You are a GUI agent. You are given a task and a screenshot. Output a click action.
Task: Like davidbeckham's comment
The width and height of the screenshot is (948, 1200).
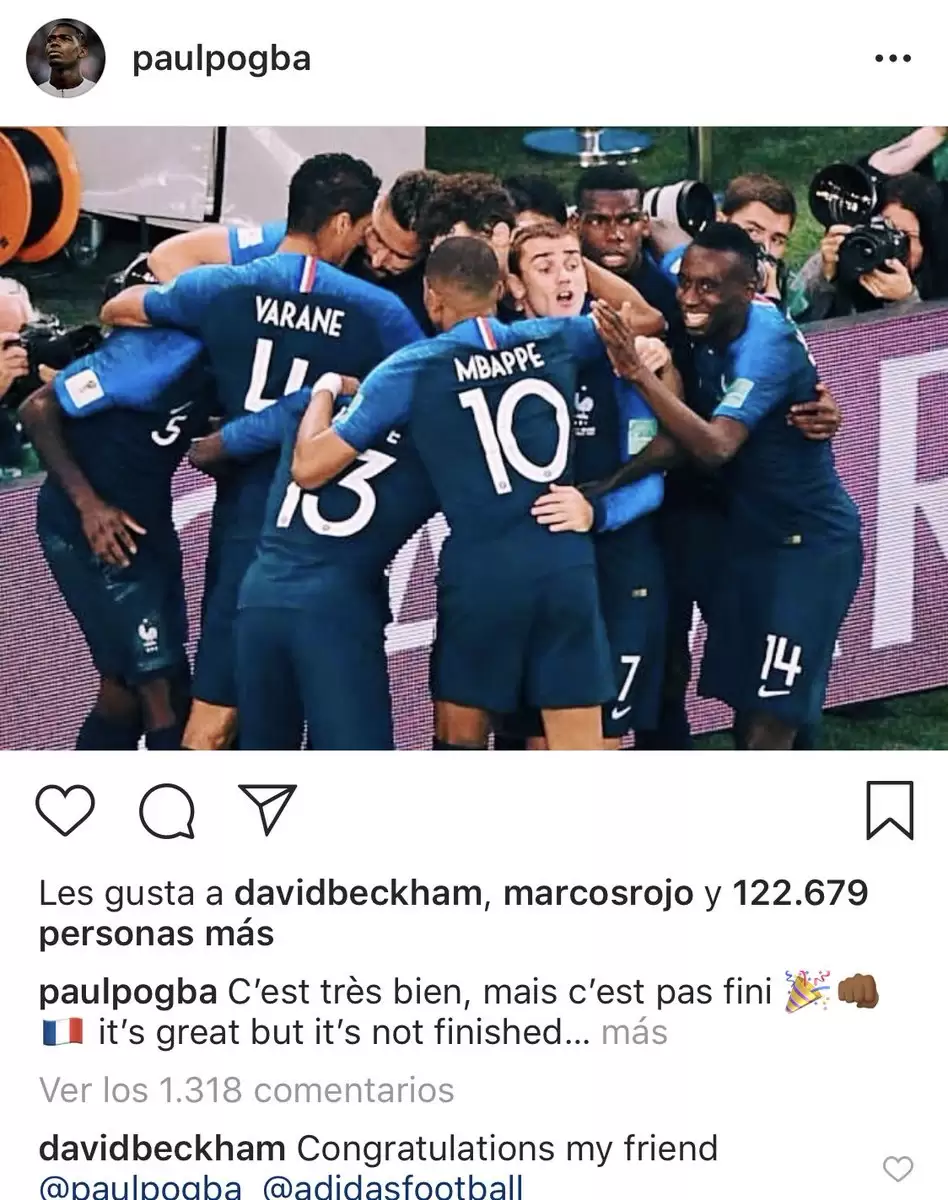(x=899, y=1167)
